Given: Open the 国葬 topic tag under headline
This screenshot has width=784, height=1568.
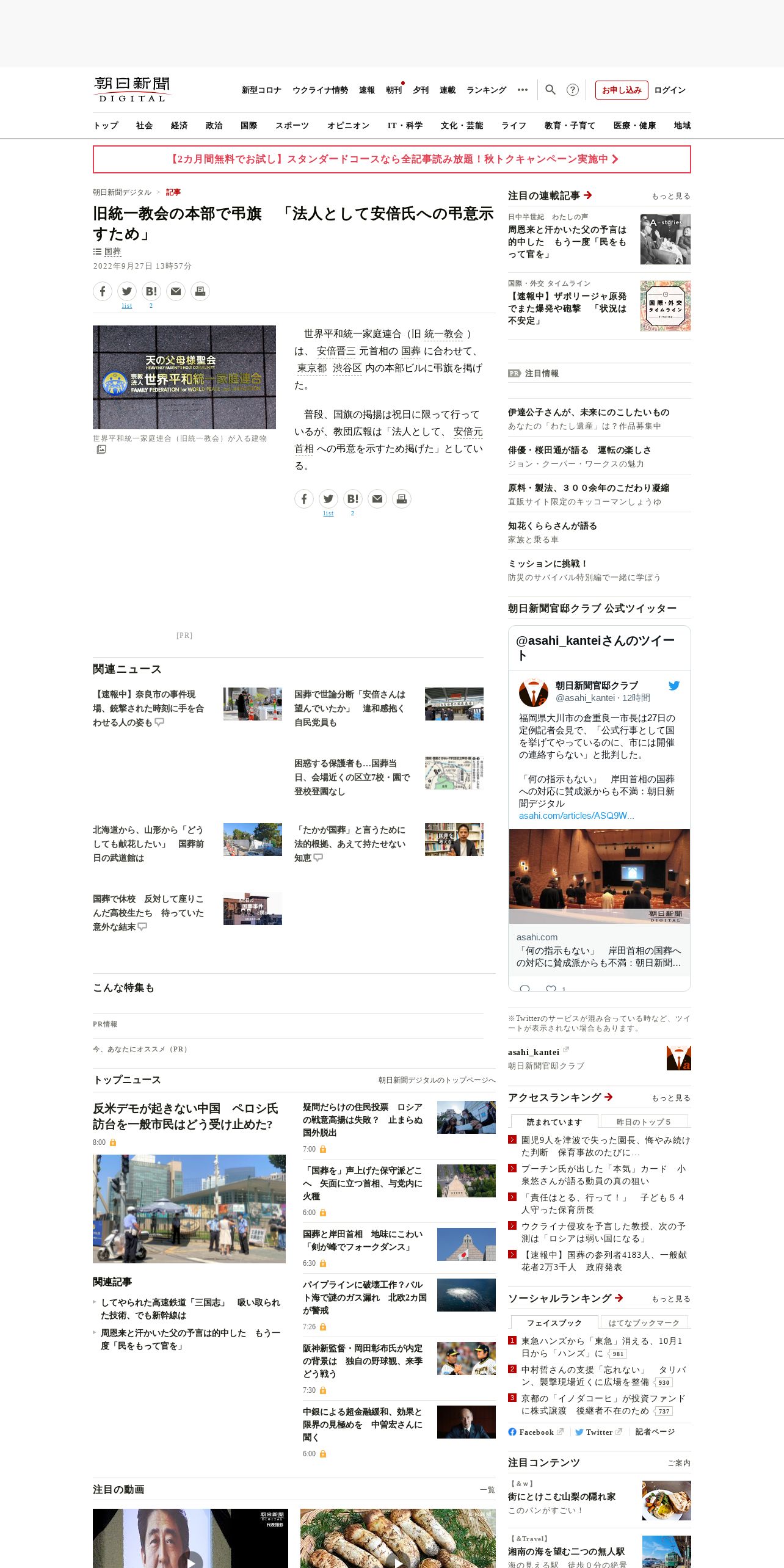Looking at the screenshot, I should tap(112, 252).
